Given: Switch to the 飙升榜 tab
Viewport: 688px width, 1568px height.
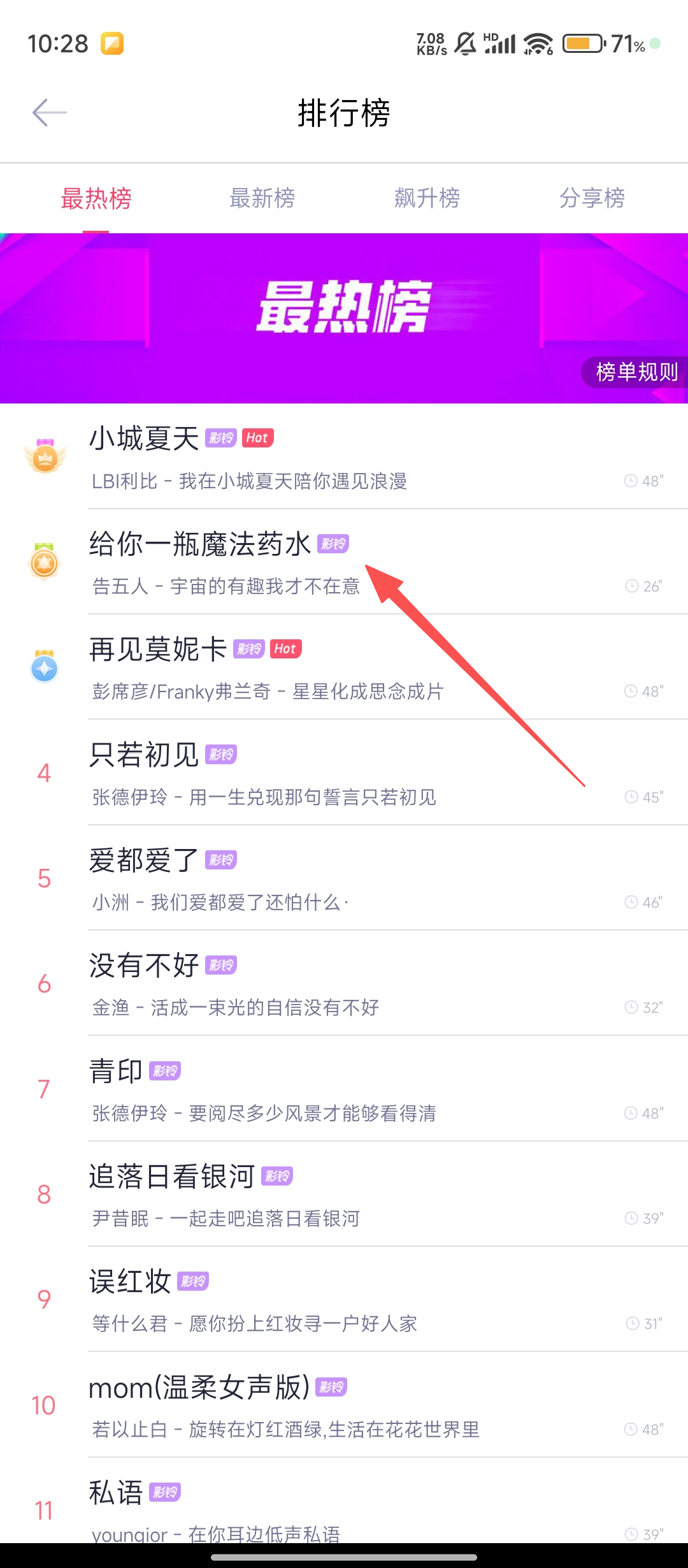Looking at the screenshot, I should click(427, 198).
